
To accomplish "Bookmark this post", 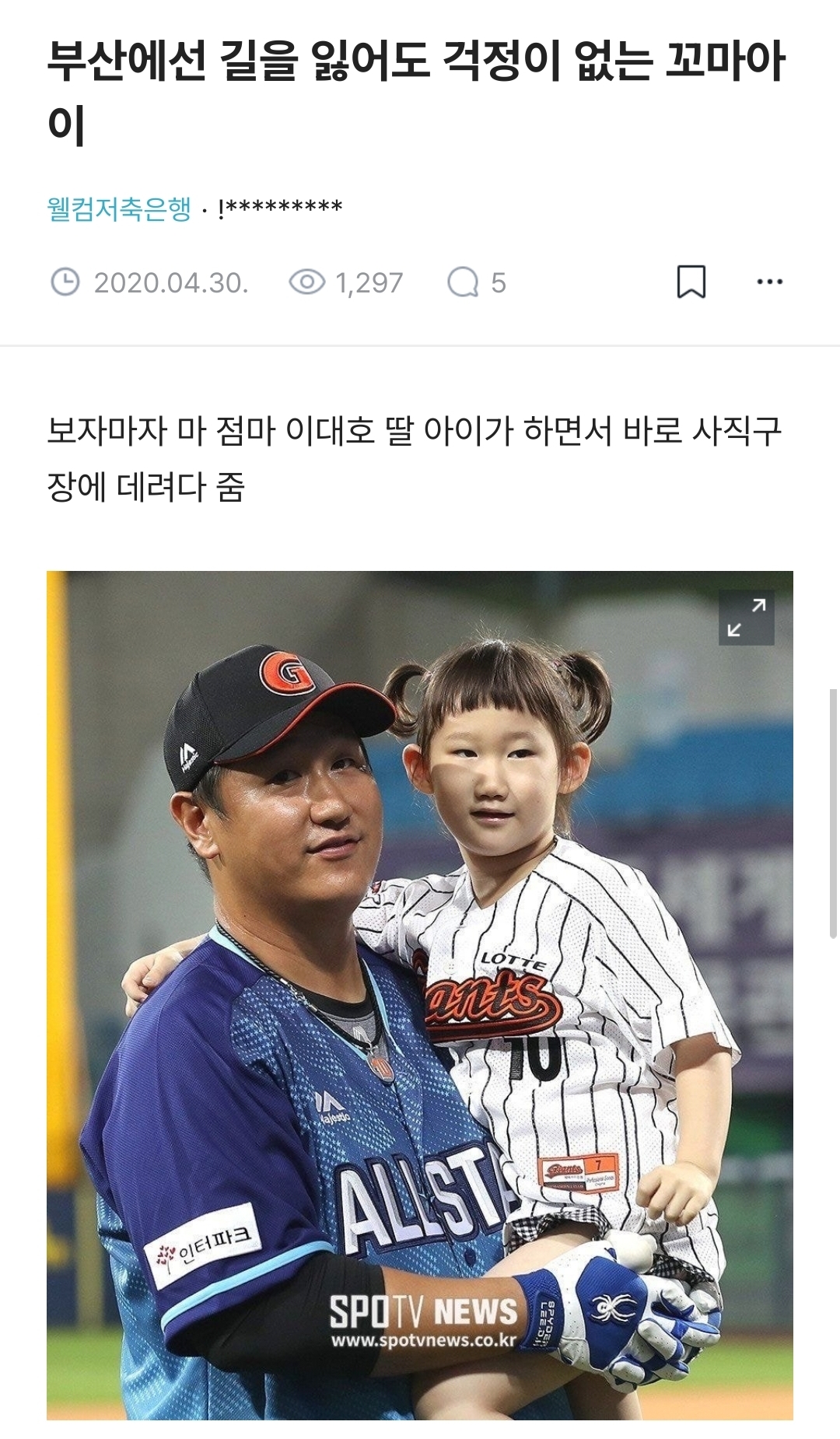I will (x=691, y=282).
